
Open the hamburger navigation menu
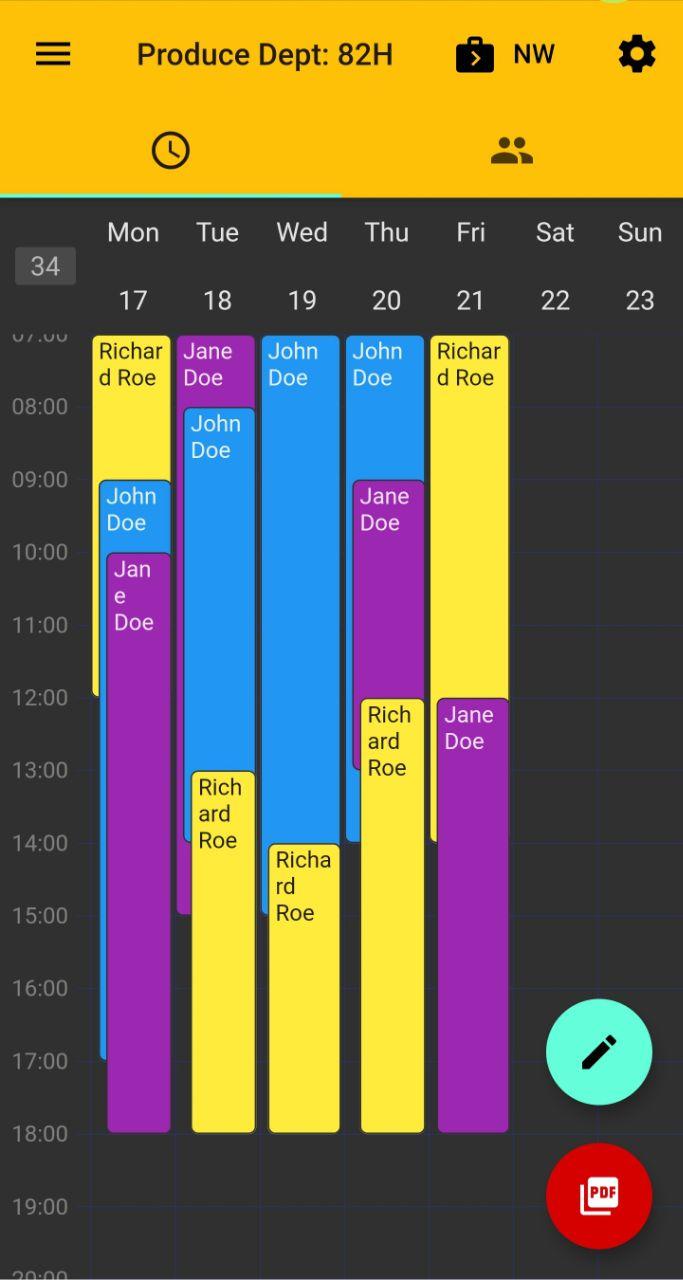tap(53, 54)
